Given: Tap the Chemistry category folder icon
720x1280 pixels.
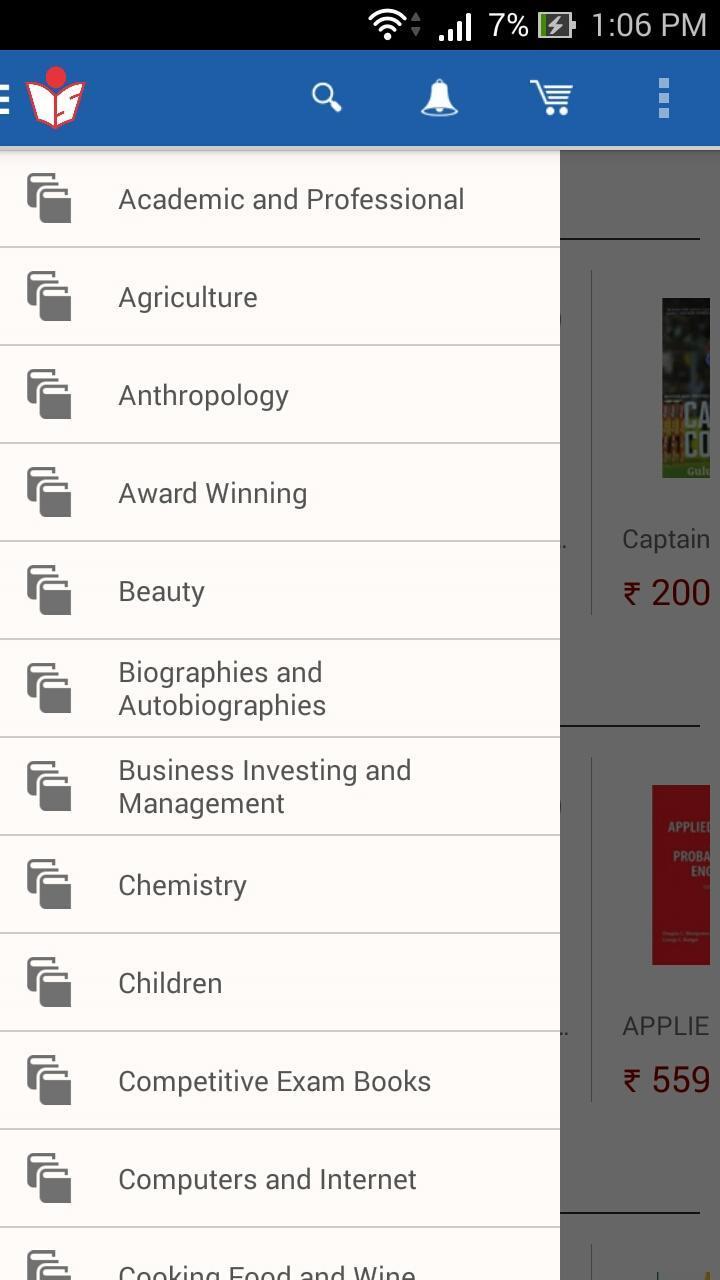Looking at the screenshot, I should [x=50, y=885].
